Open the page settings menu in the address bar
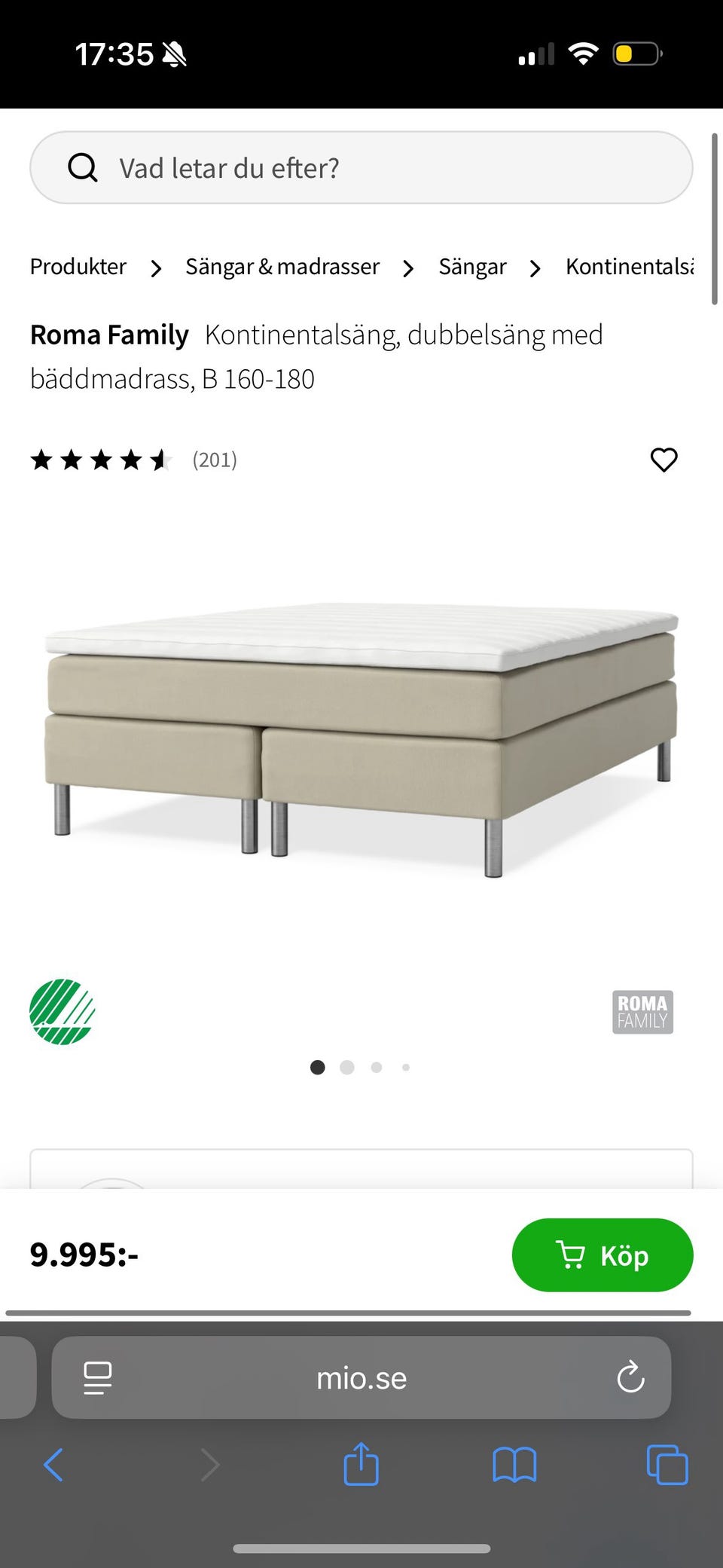Image resolution: width=723 pixels, height=1568 pixels. click(x=98, y=1378)
